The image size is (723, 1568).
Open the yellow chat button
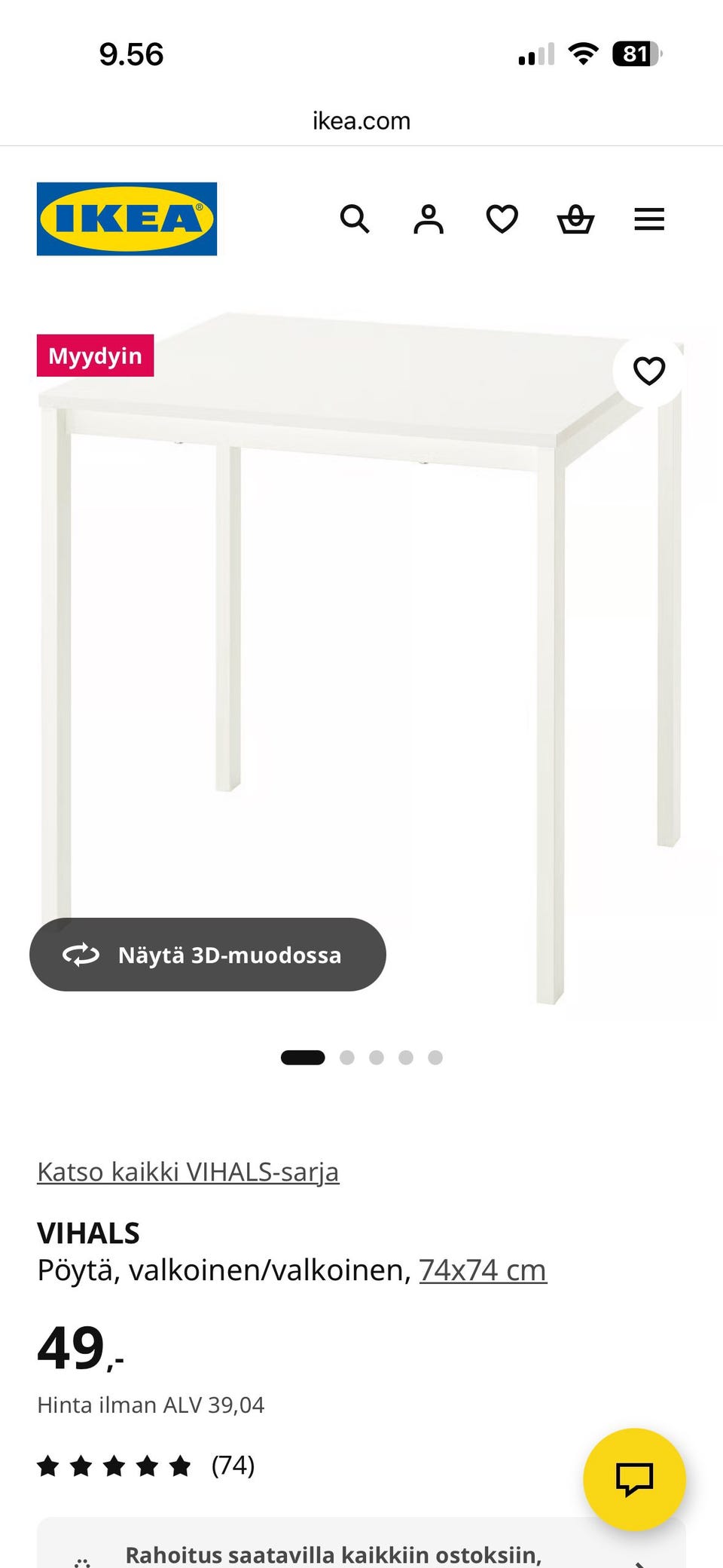pyautogui.click(x=634, y=1479)
